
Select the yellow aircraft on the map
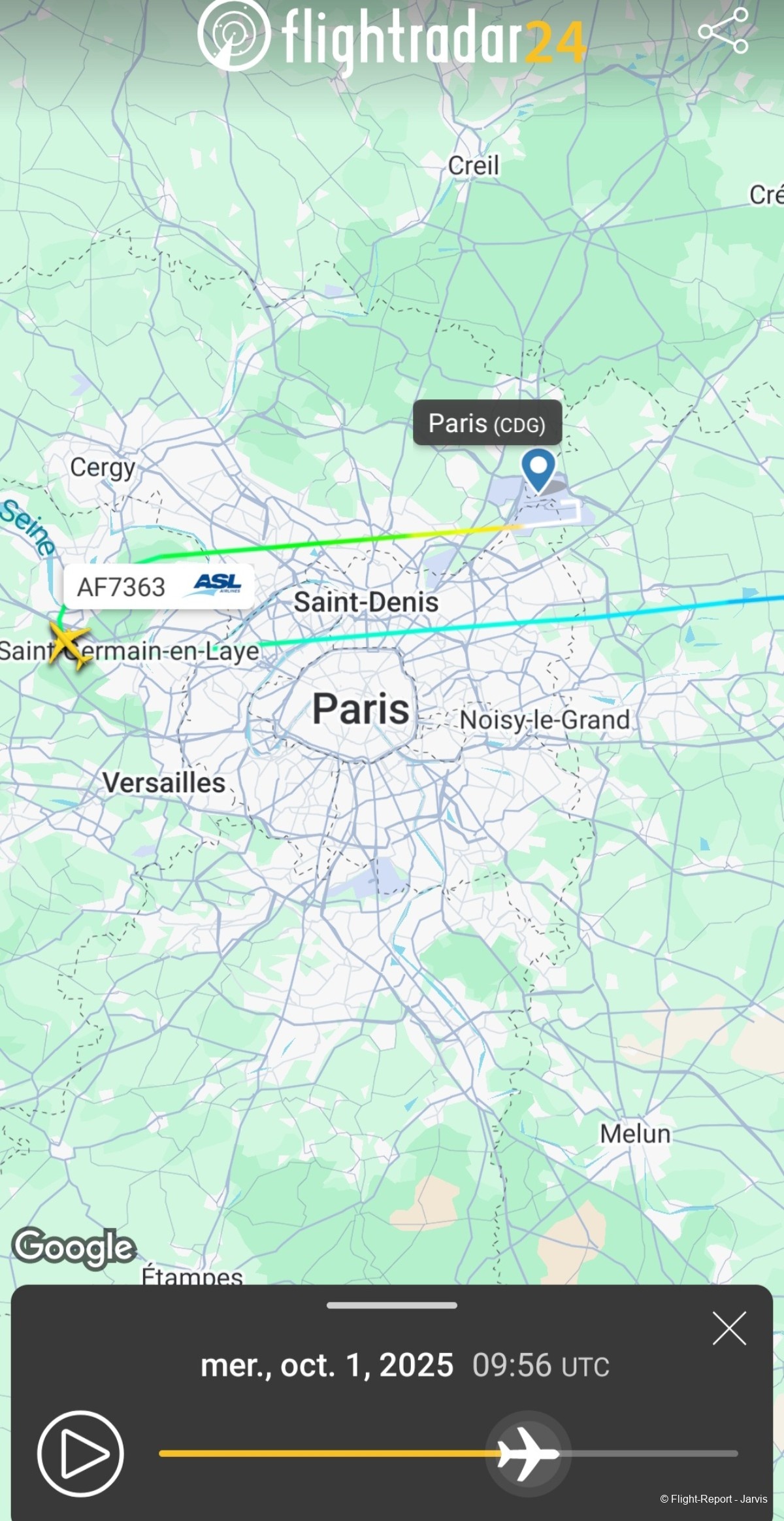(x=70, y=644)
